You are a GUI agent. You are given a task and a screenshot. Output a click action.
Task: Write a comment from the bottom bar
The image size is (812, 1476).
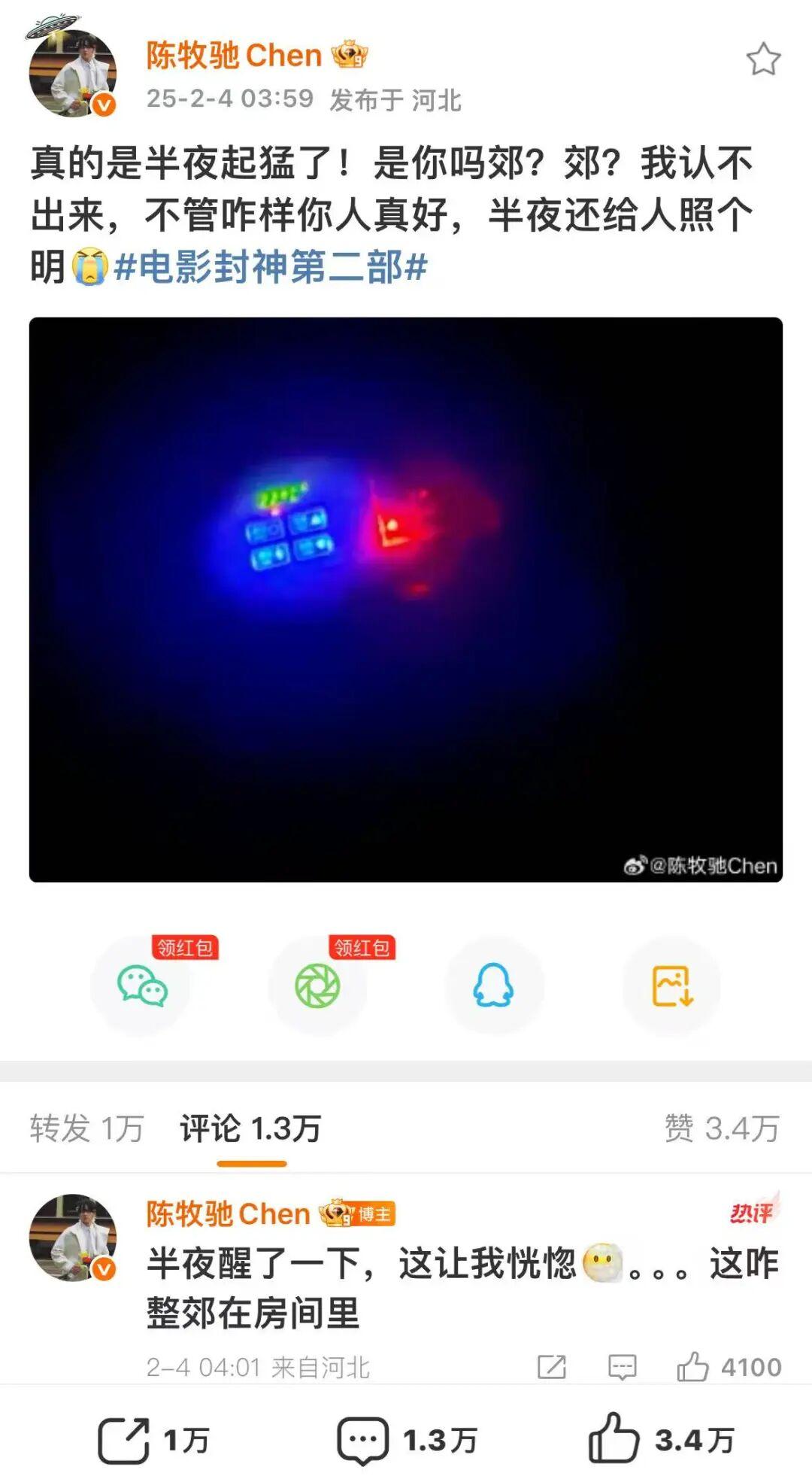point(406,1440)
